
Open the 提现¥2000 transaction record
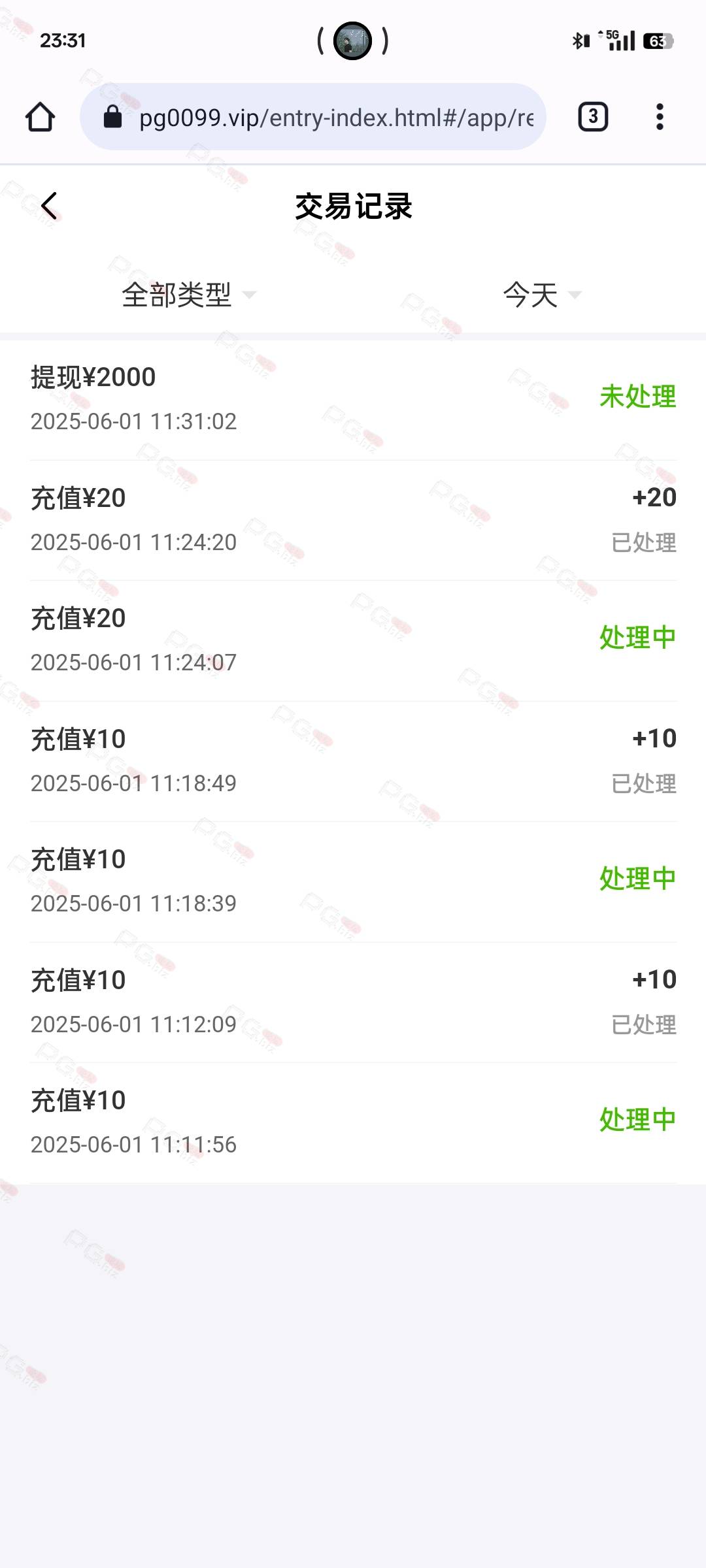(x=353, y=400)
